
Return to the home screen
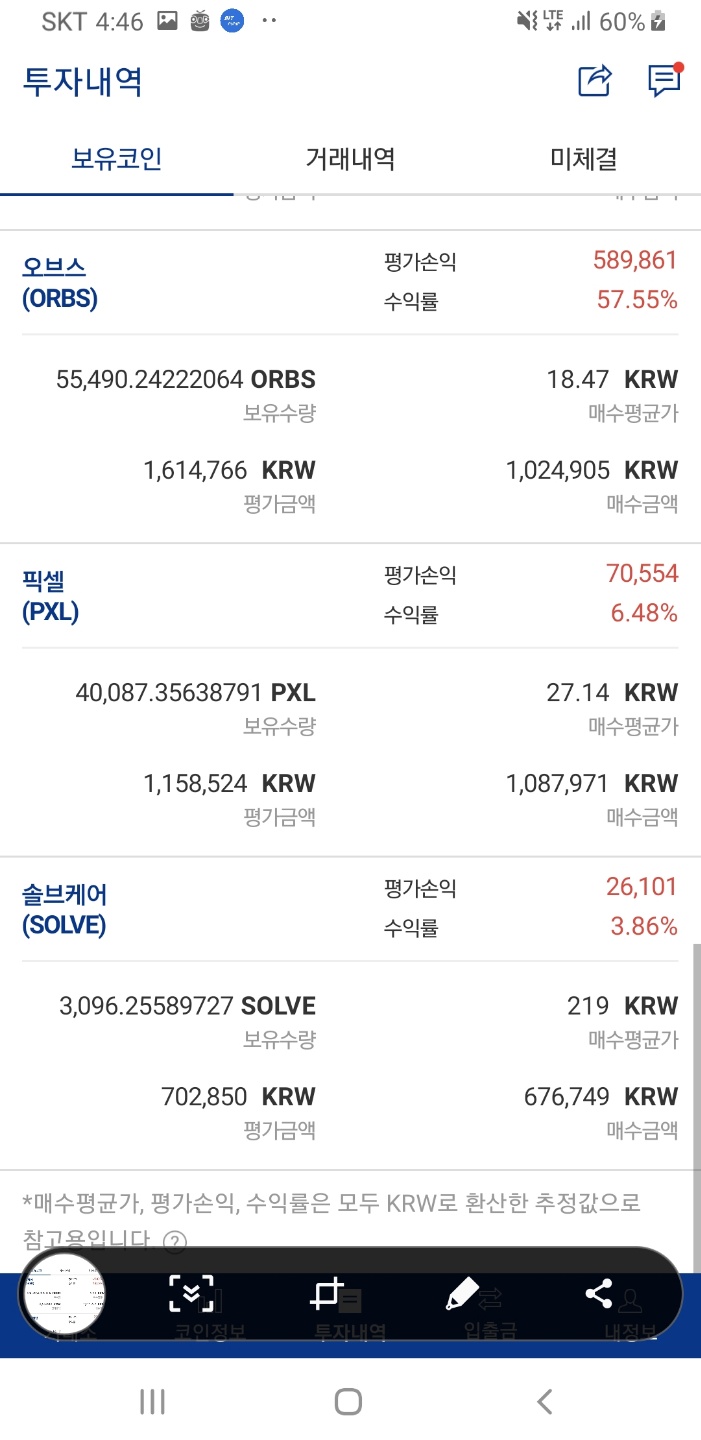[348, 1402]
